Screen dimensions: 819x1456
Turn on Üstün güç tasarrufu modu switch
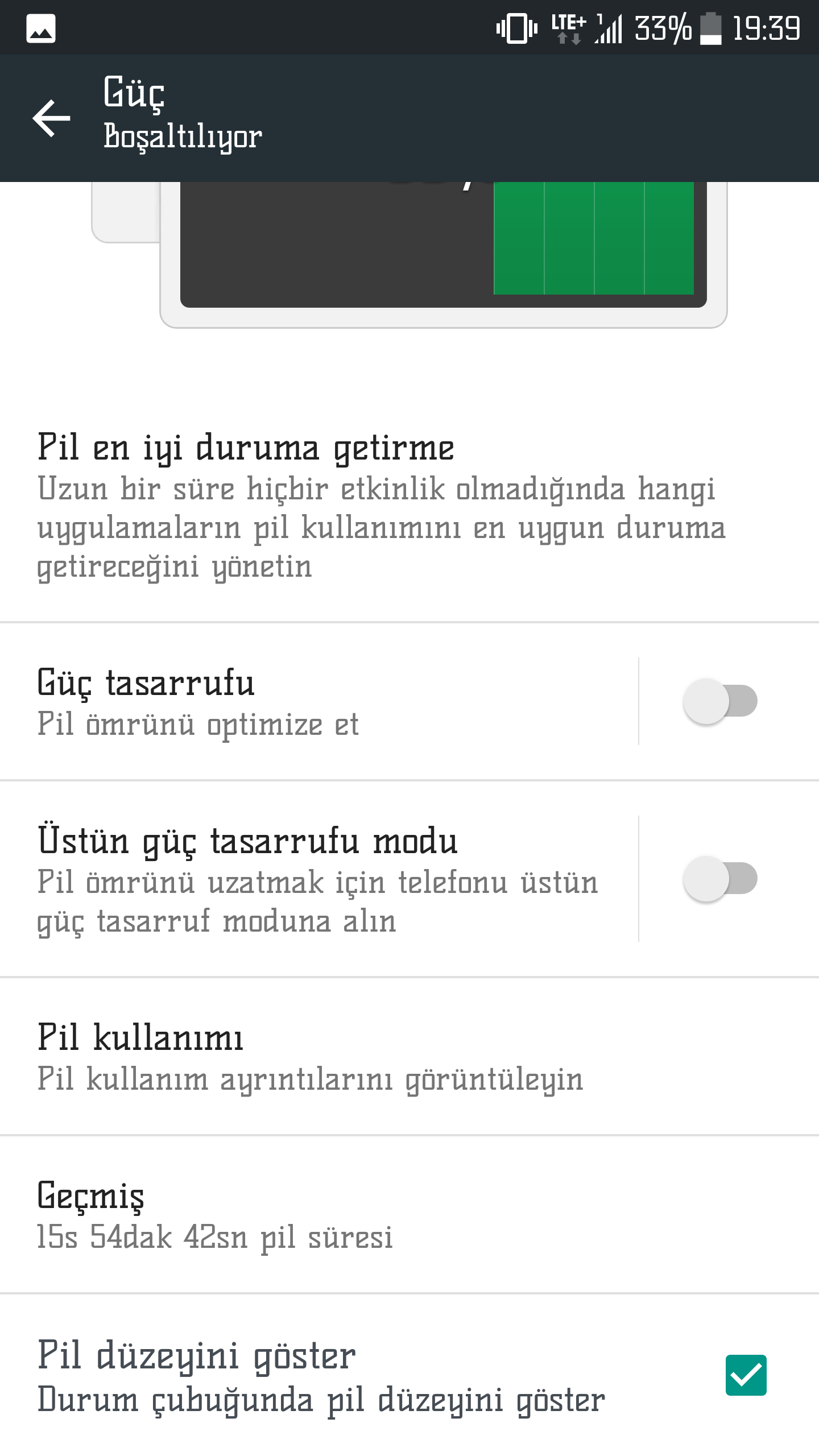[x=720, y=879]
